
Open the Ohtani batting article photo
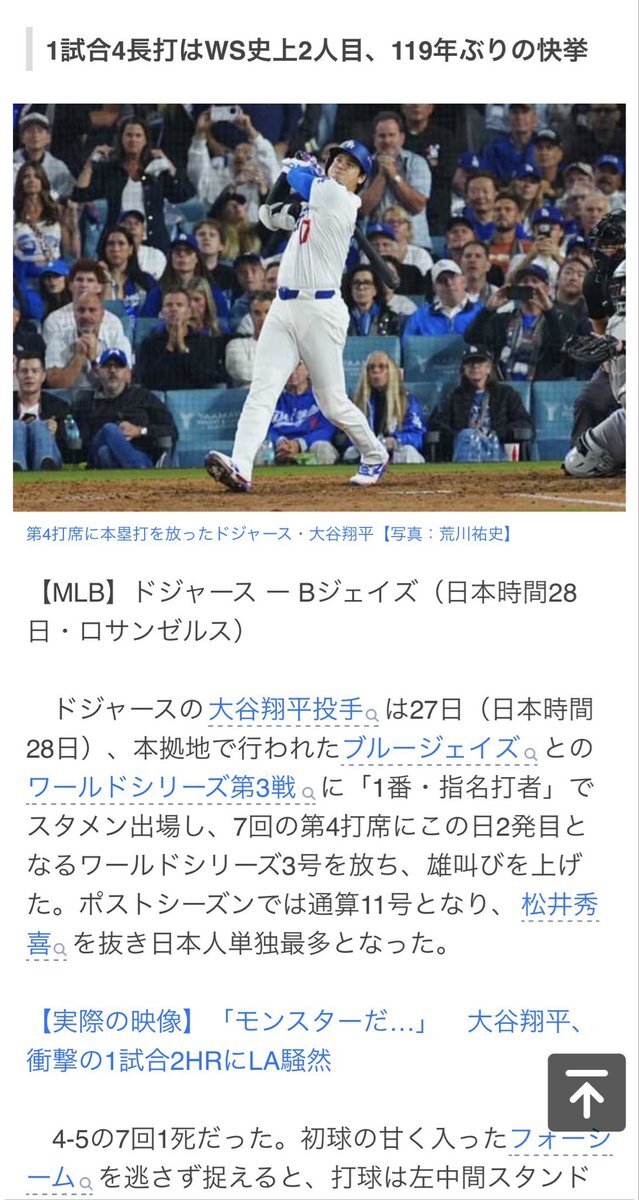319,307
